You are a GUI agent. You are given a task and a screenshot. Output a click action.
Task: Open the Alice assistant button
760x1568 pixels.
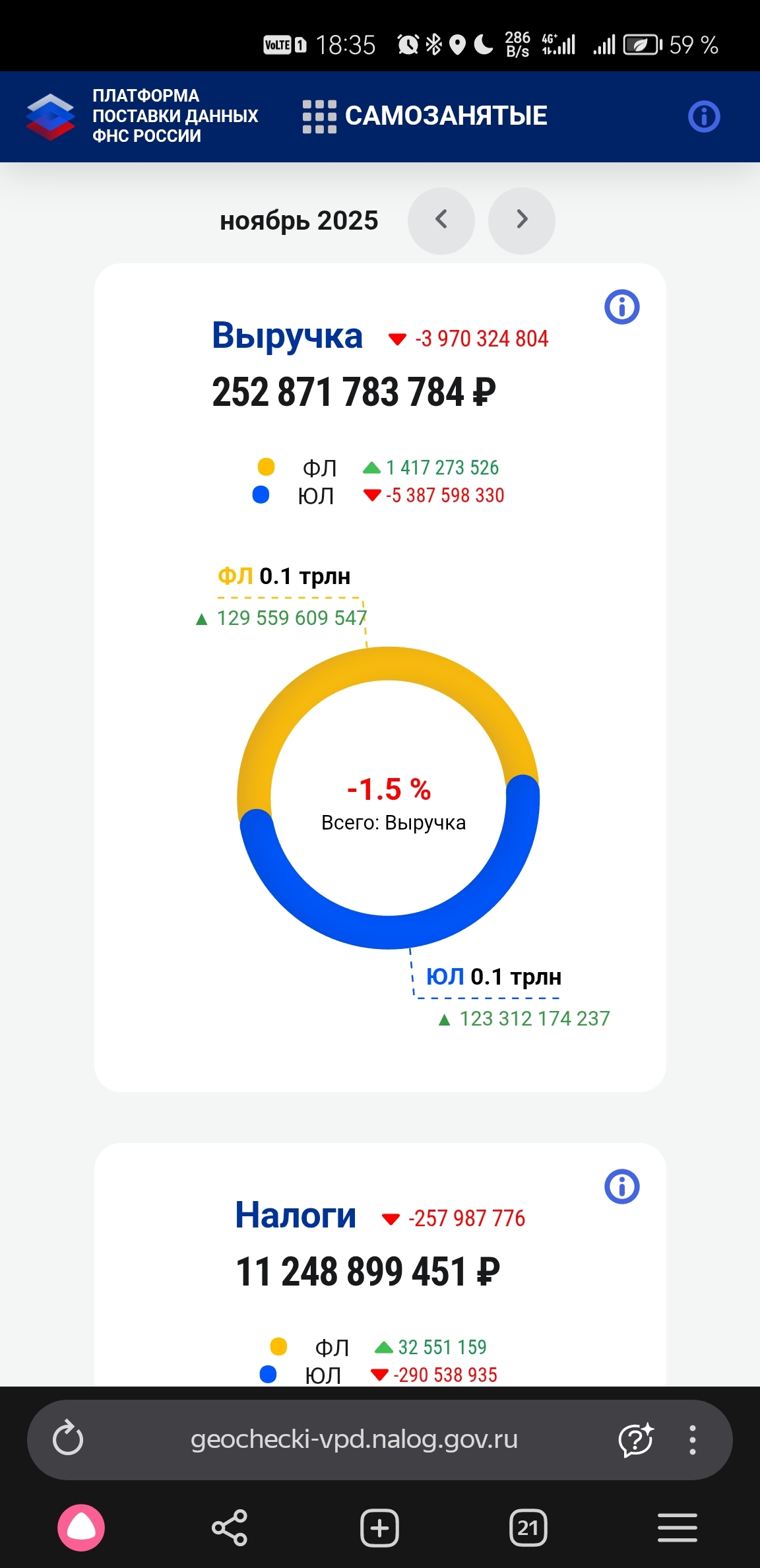81,1528
